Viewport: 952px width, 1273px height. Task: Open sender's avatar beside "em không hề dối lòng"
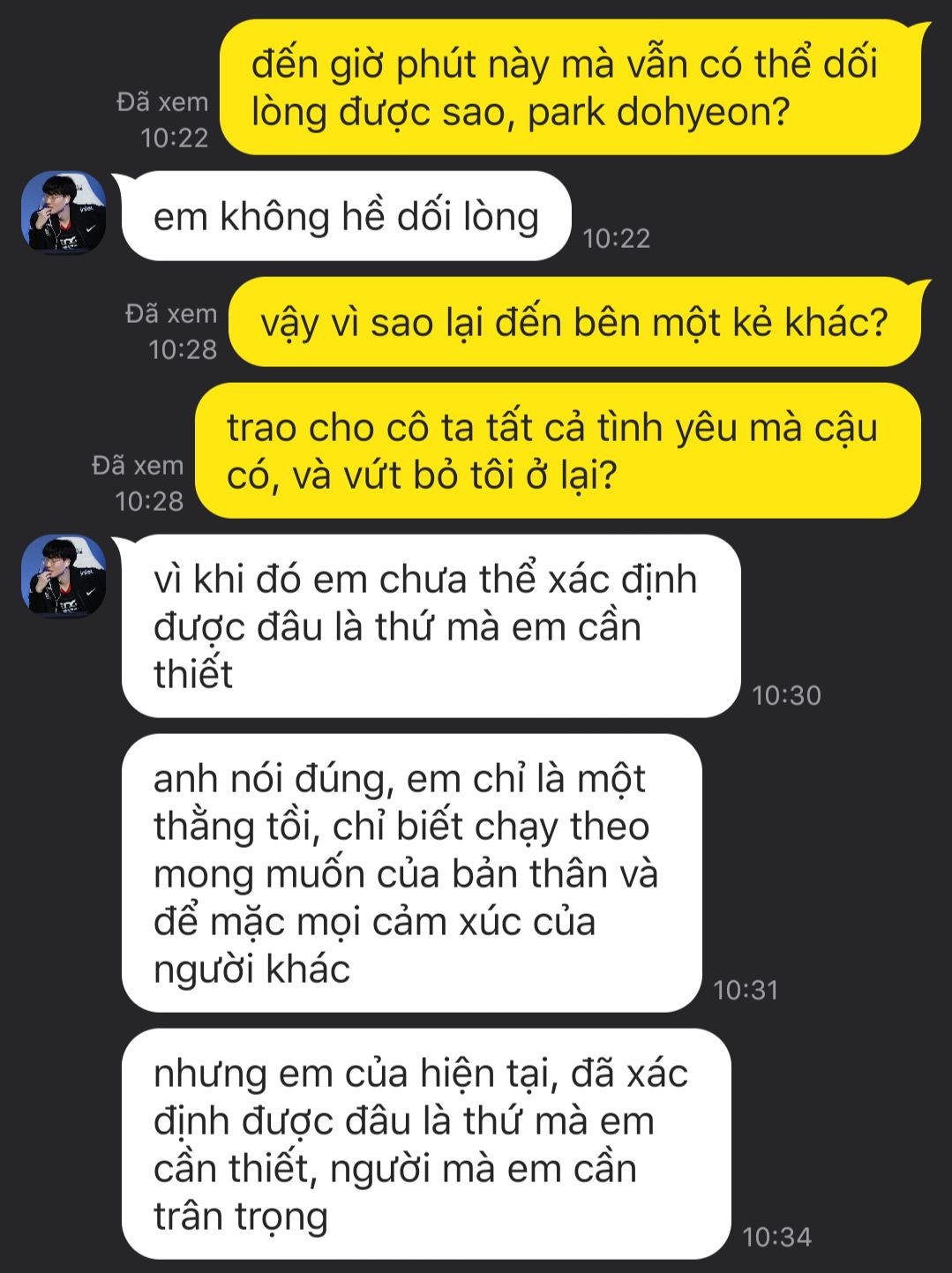coord(64,213)
